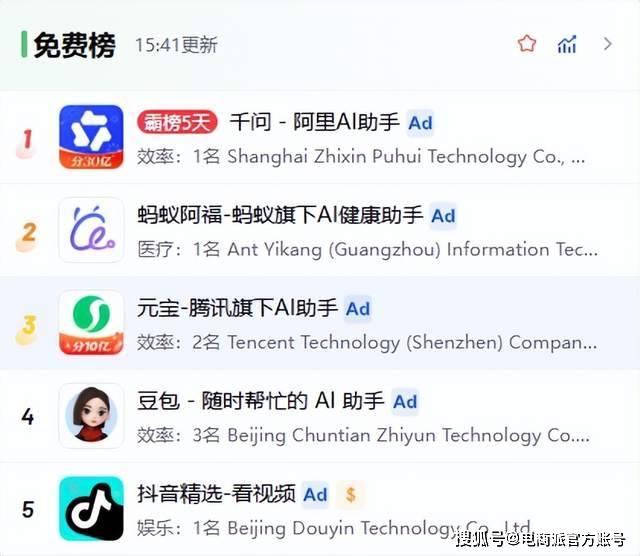The width and height of the screenshot is (640, 556).
Task: Open the 蚂蚁阿福 health assistant entry
Action: pyautogui.click(x=283, y=215)
